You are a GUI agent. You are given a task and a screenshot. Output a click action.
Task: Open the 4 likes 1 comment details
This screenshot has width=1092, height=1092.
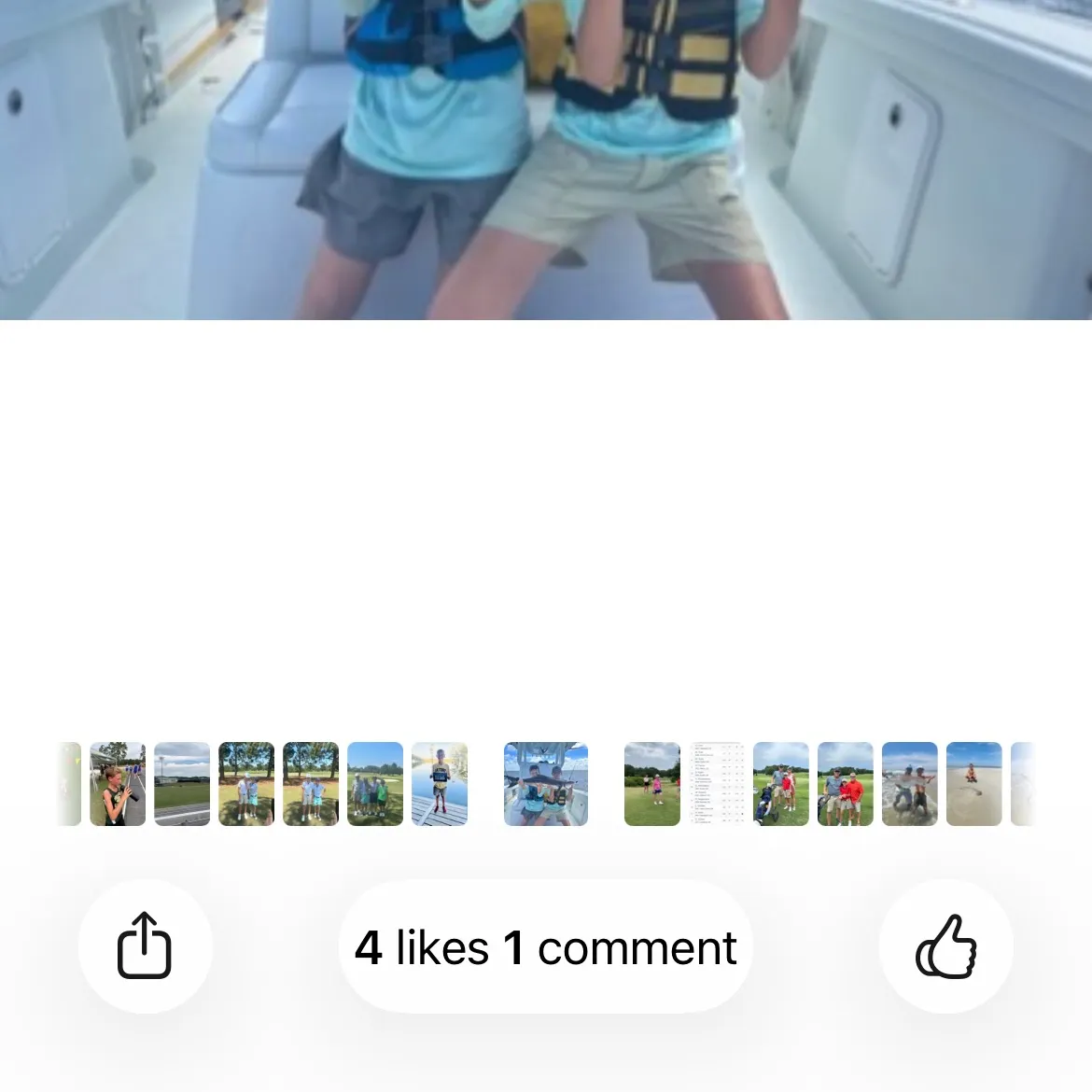coord(545,947)
